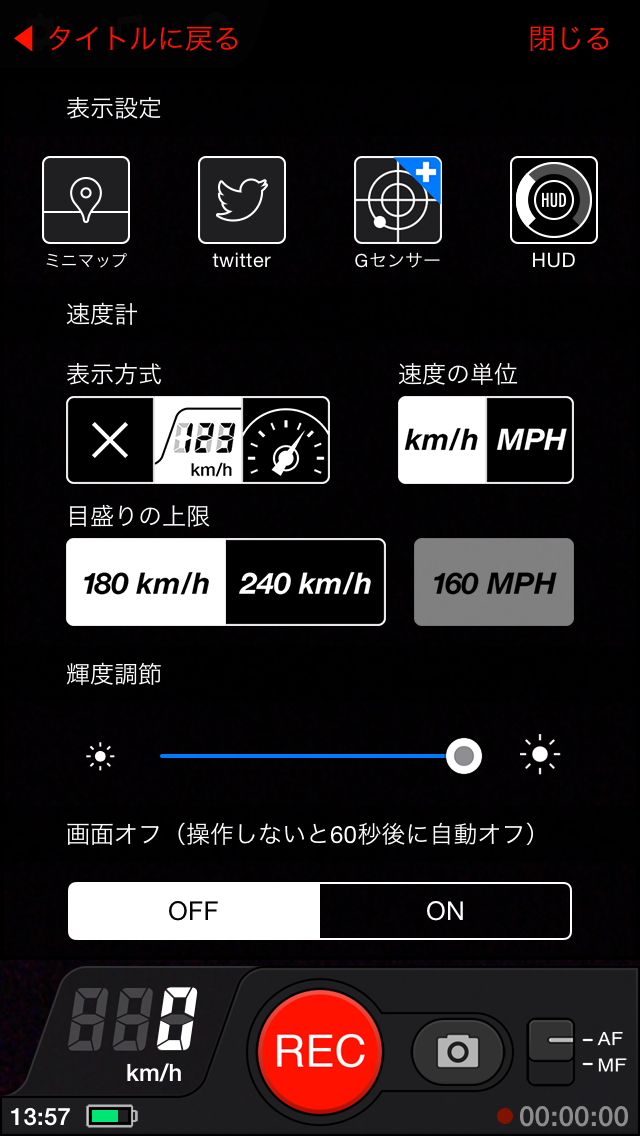
Task: Set screen auto-off to ON
Action: (x=445, y=911)
